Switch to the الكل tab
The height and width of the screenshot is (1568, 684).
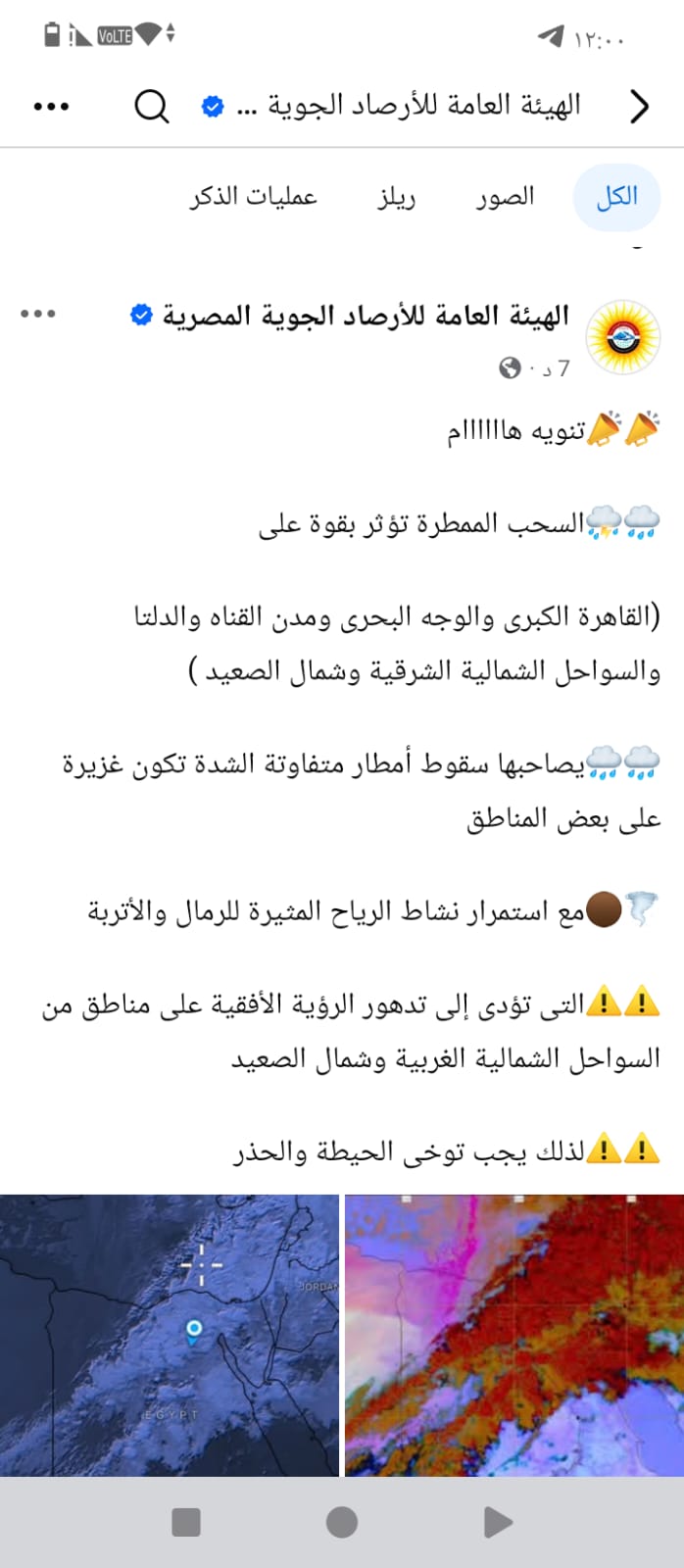point(616,197)
